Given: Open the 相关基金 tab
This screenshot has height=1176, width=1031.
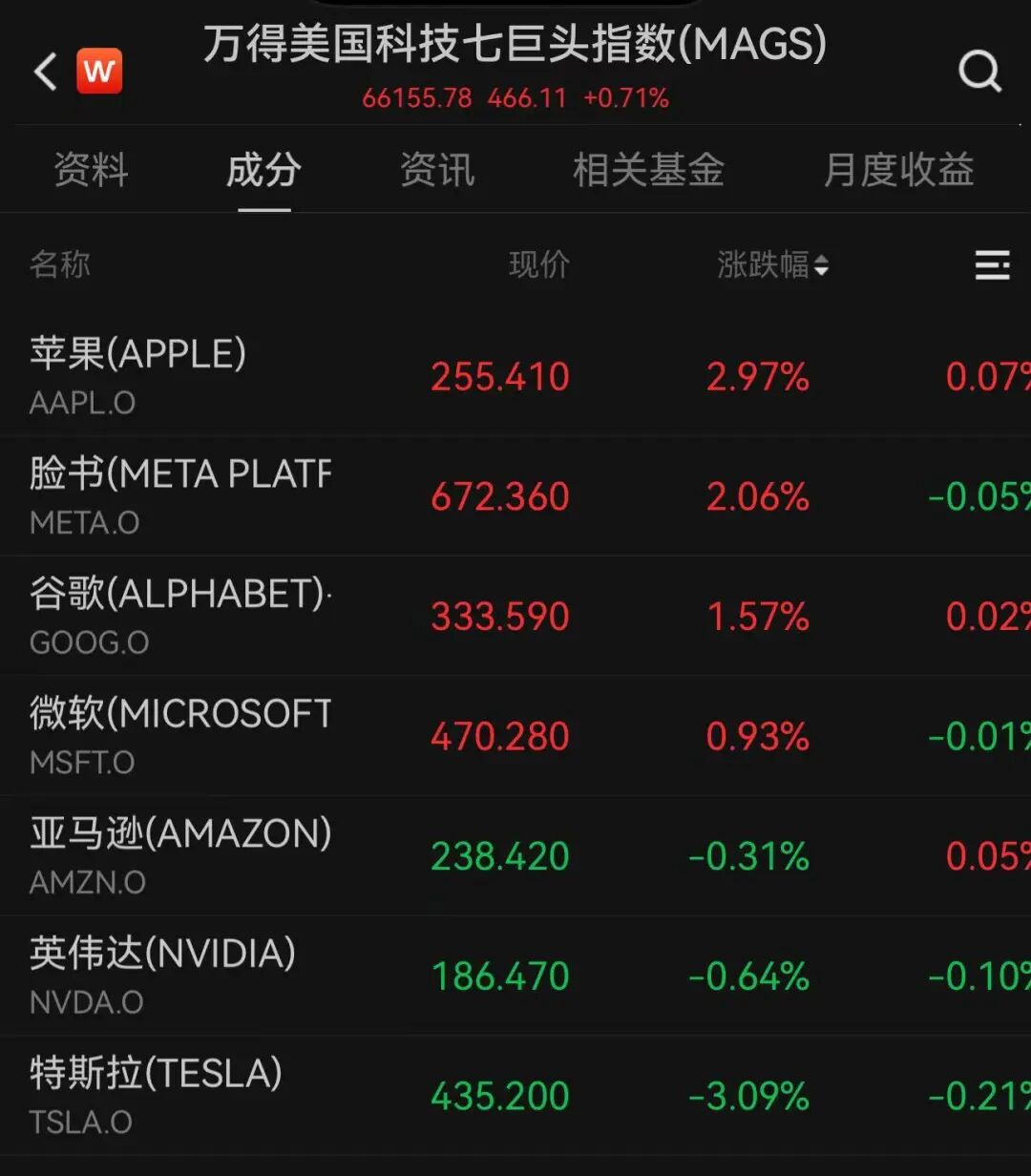Looking at the screenshot, I should tap(647, 170).
